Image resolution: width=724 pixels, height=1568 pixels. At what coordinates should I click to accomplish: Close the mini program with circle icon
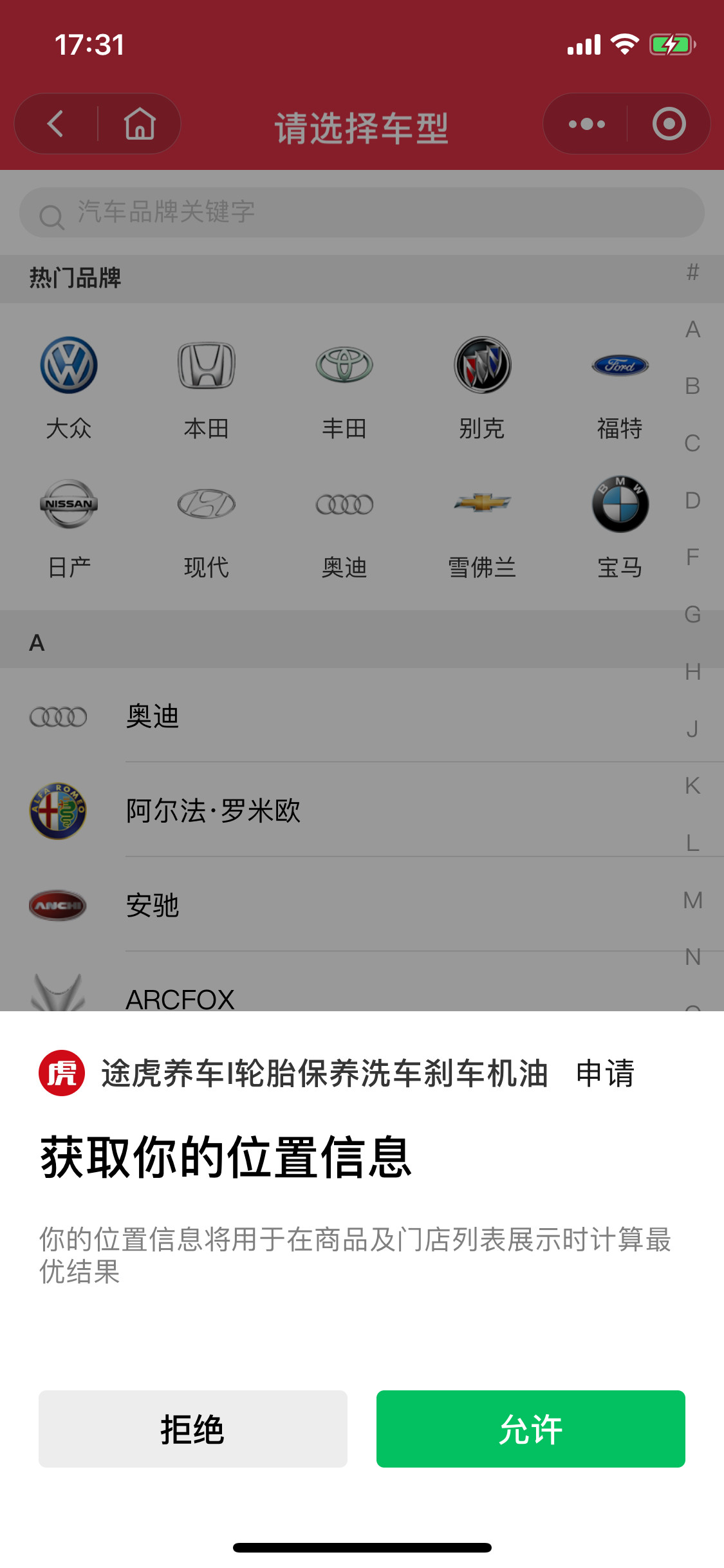[669, 124]
